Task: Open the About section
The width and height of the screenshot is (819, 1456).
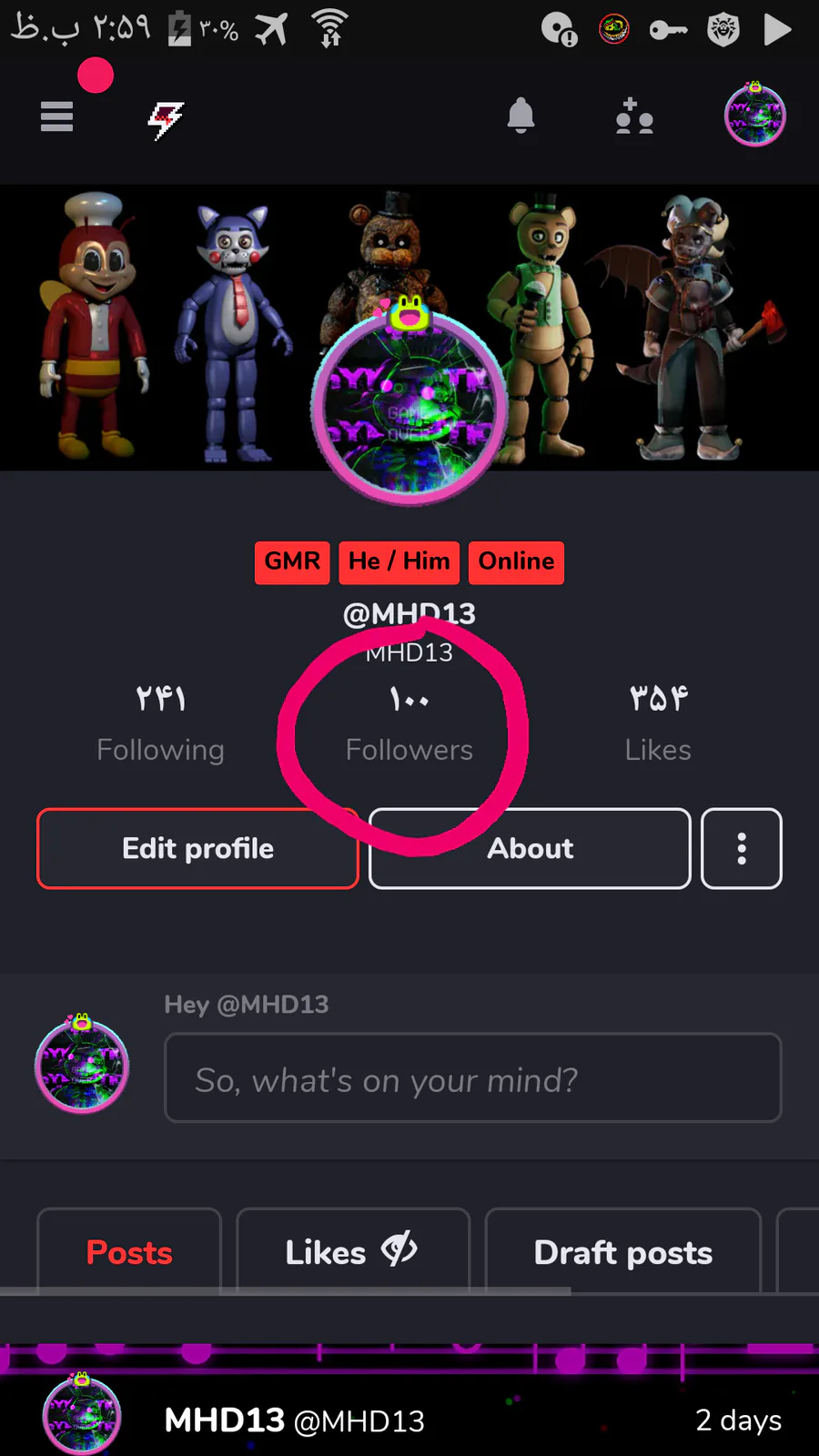Action: click(530, 848)
